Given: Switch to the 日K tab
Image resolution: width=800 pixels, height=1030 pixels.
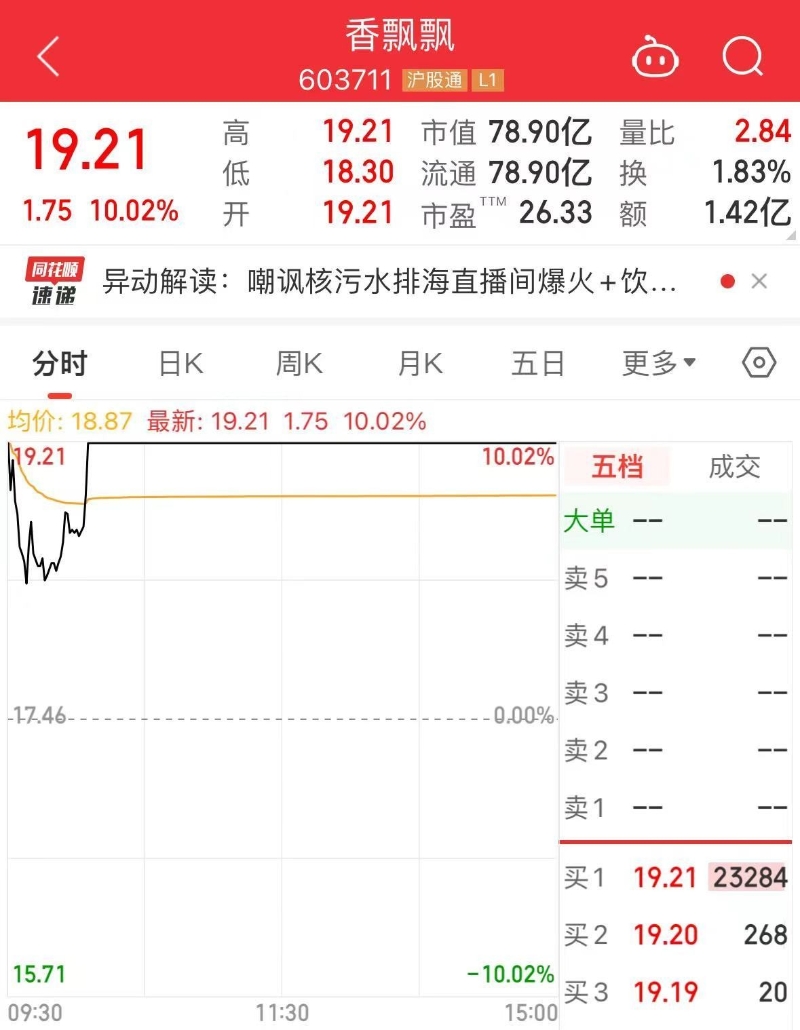Looking at the screenshot, I should 181,364.
